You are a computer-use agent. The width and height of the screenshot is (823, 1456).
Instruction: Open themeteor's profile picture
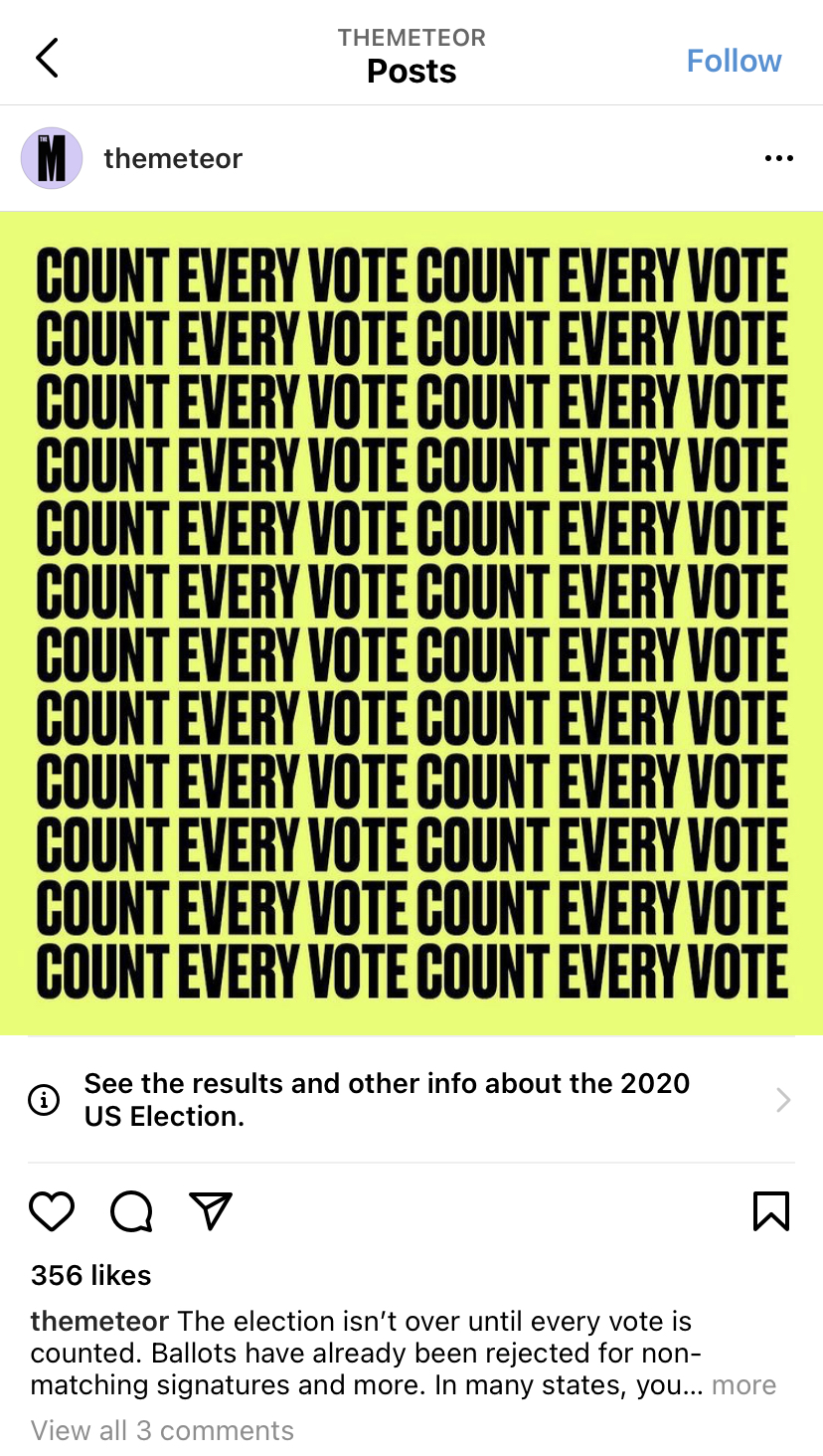click(x=52, y=158)
